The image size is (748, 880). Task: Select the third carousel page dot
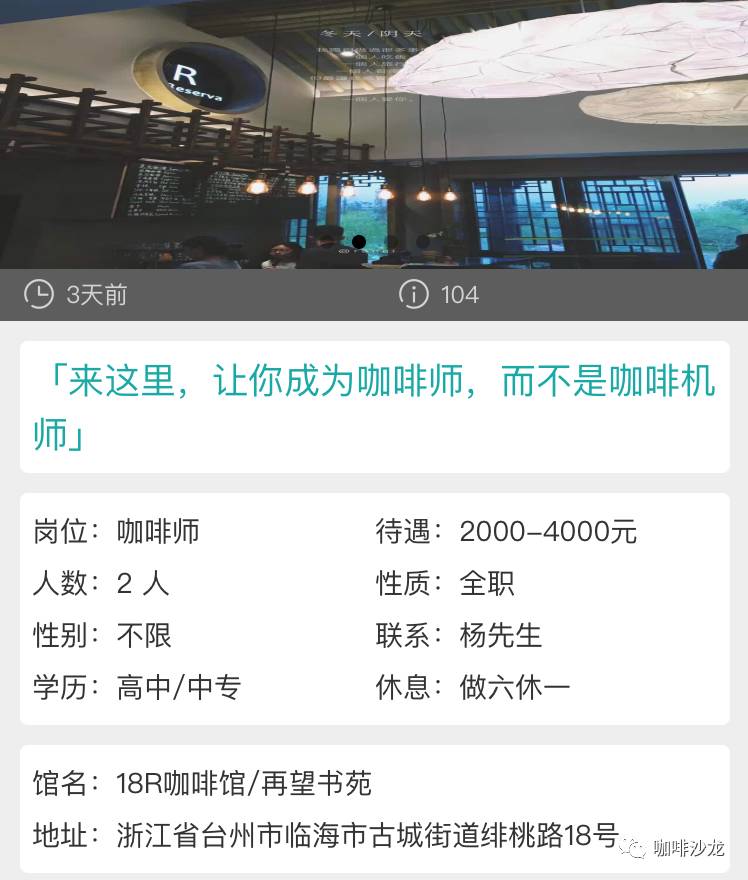click(423, 242)
